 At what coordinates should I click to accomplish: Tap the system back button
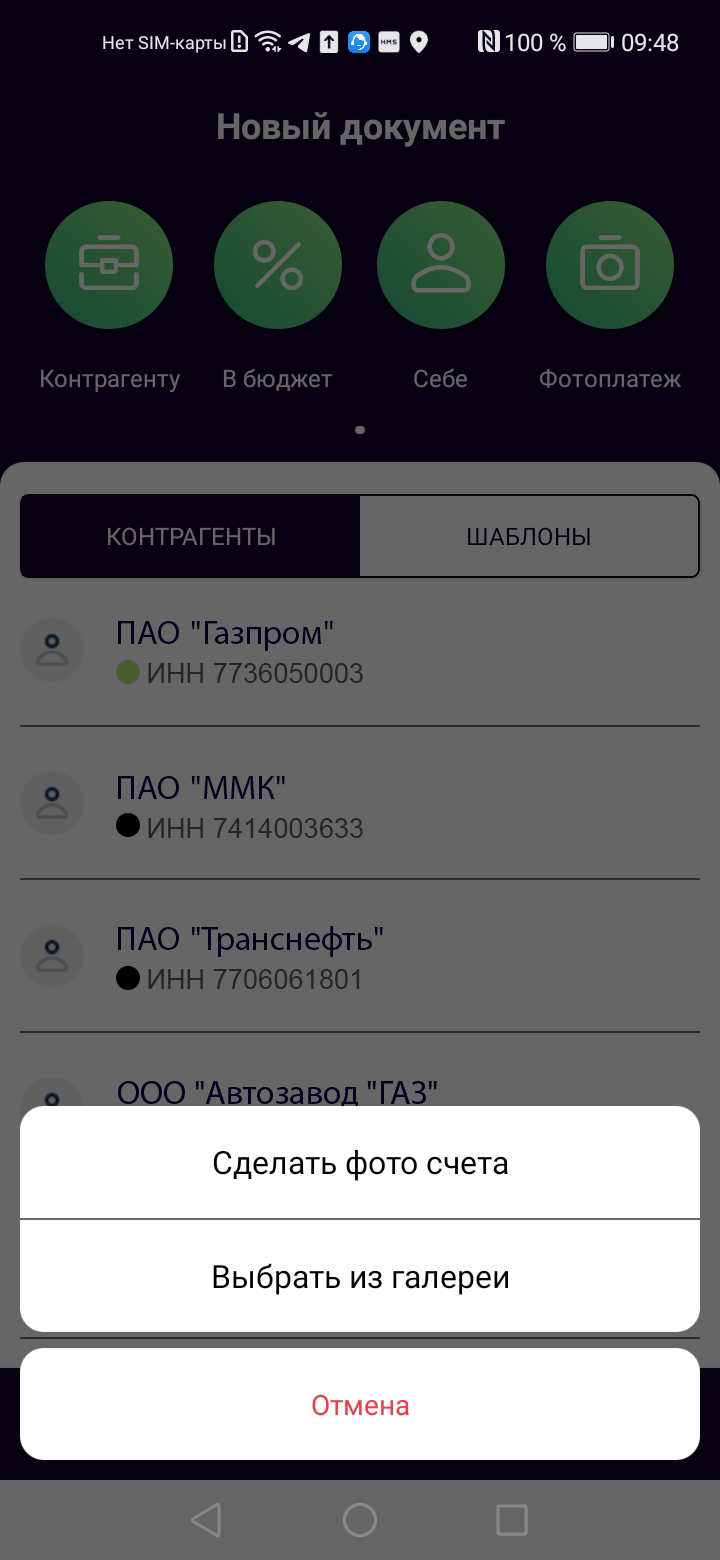(x=206, y=1520)
